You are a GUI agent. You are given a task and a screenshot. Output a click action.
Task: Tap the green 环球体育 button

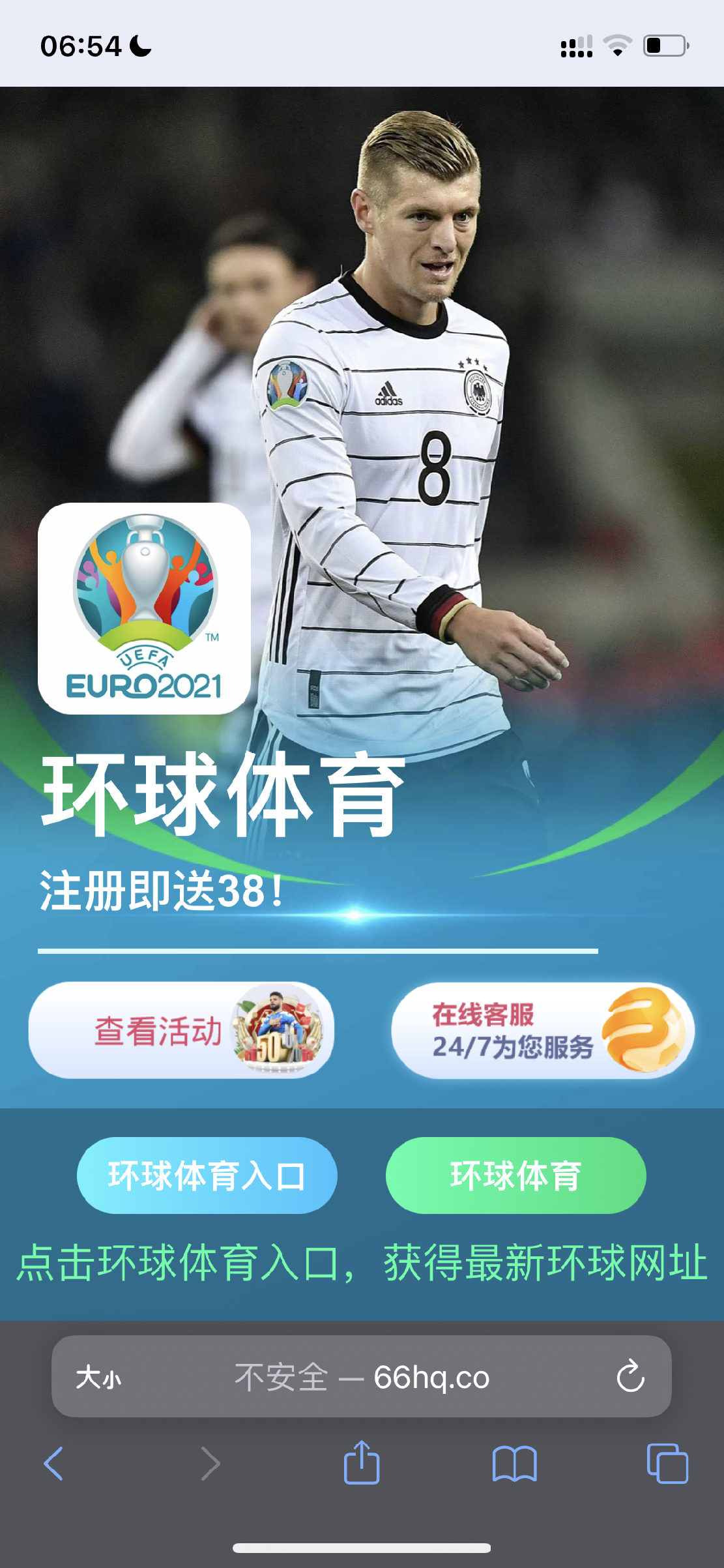click(515, 1175)
